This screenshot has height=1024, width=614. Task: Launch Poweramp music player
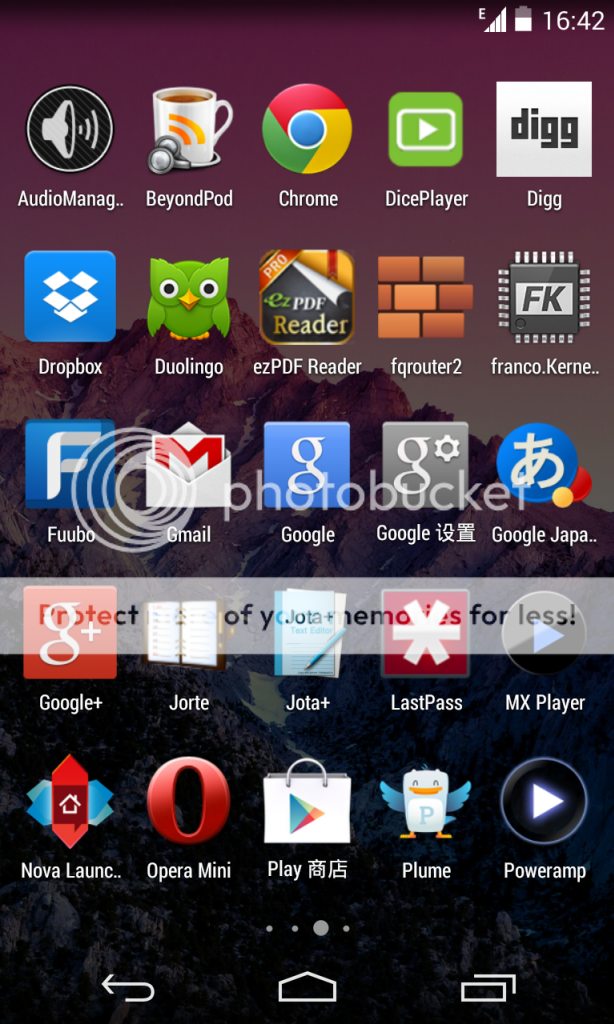(x=544, y=802)
